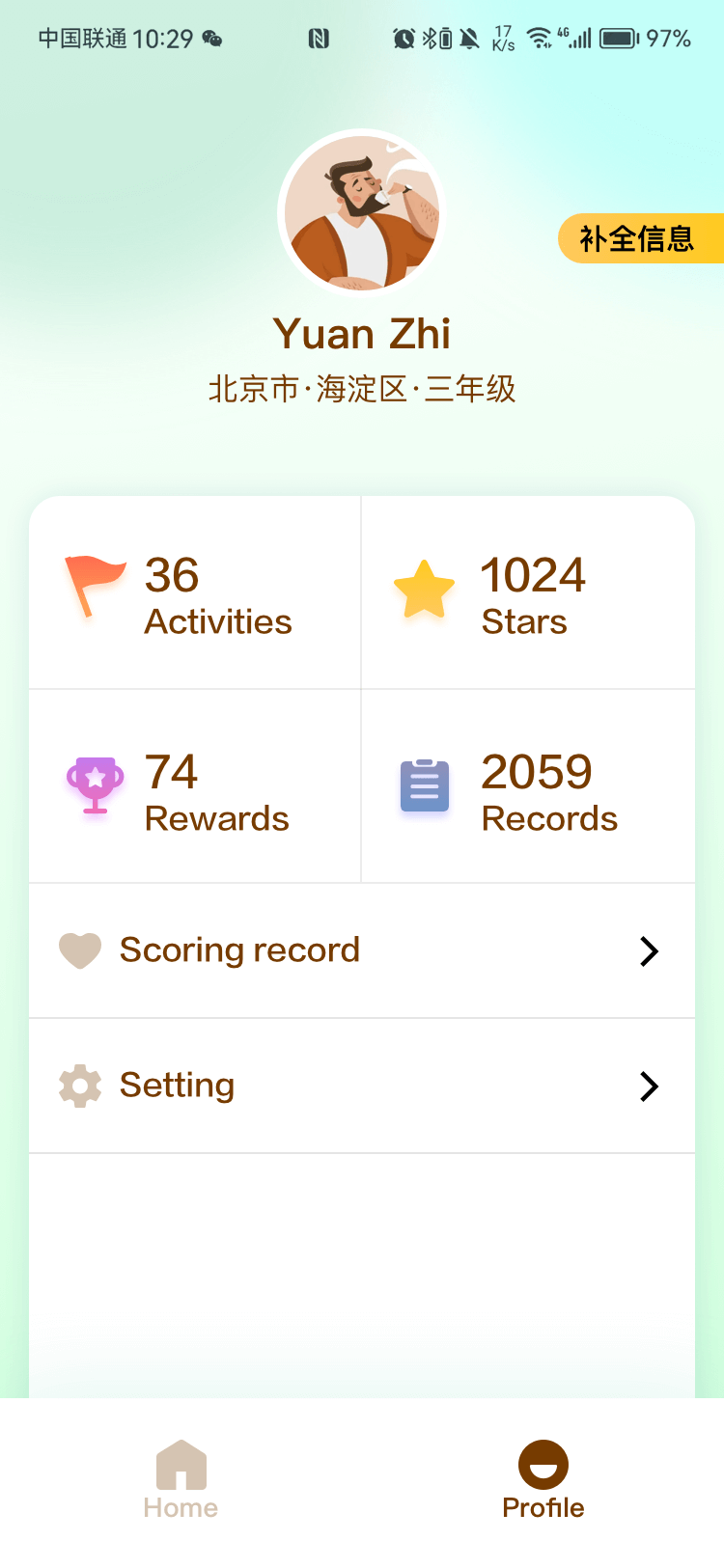Screen dimensions: 724x1568
Task: Open the 36 Activities card
Action: (195, 593)
